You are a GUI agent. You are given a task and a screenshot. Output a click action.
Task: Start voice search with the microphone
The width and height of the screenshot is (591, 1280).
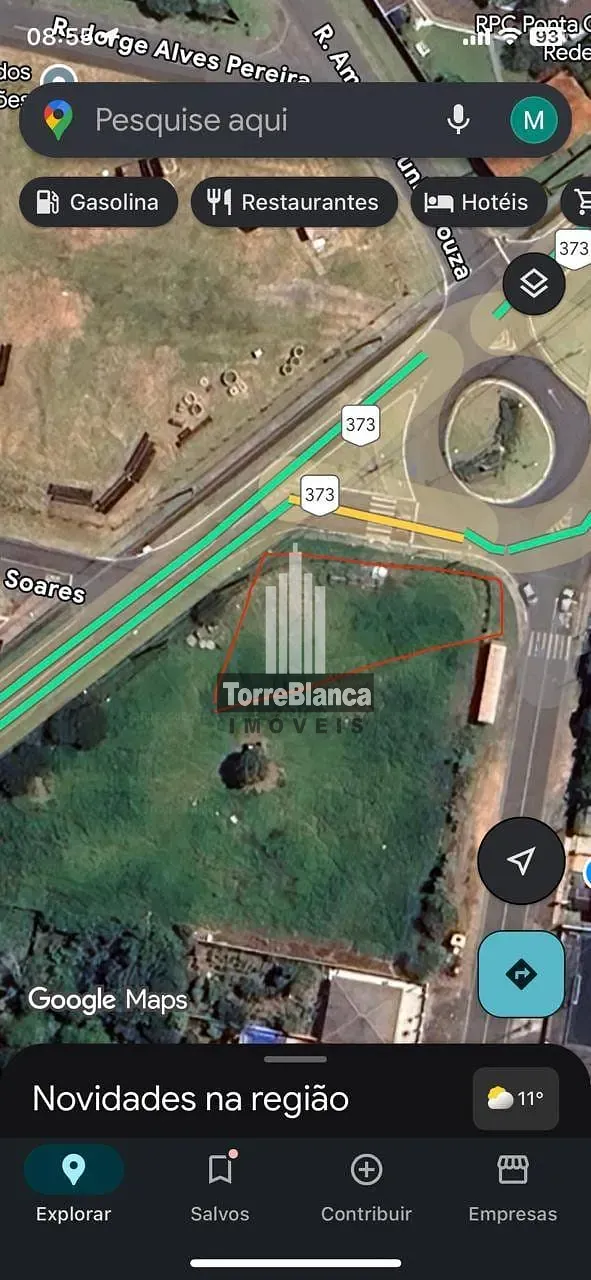point(458,120)
